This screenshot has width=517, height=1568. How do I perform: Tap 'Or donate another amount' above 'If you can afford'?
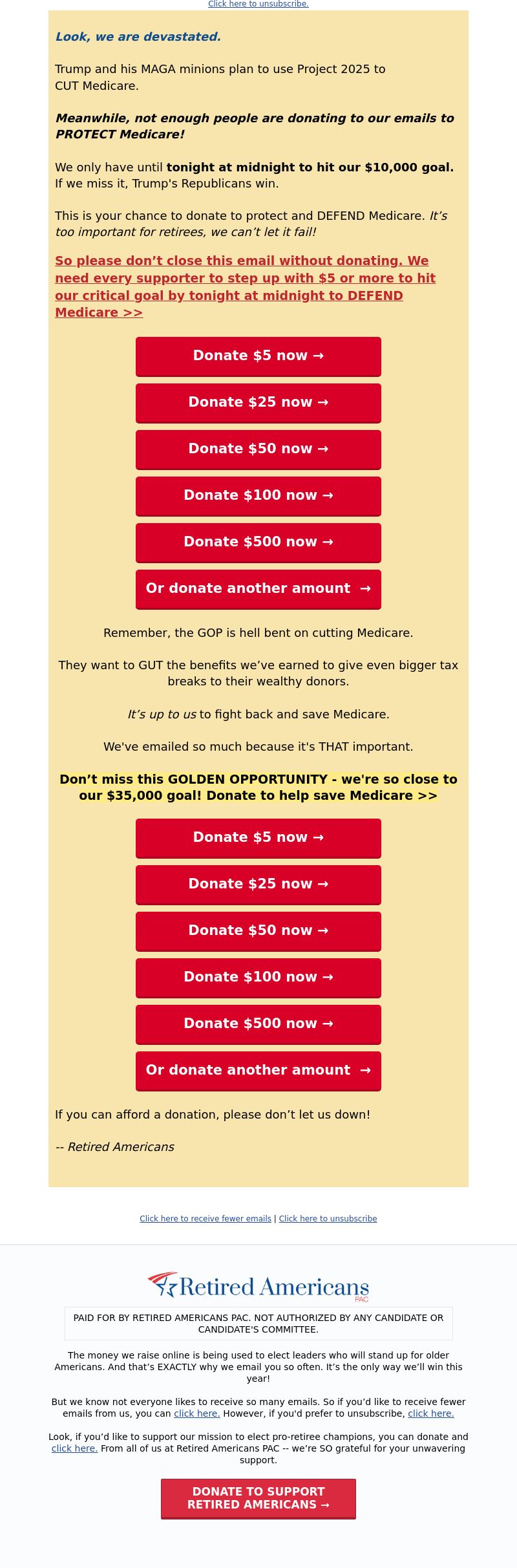258,1070
